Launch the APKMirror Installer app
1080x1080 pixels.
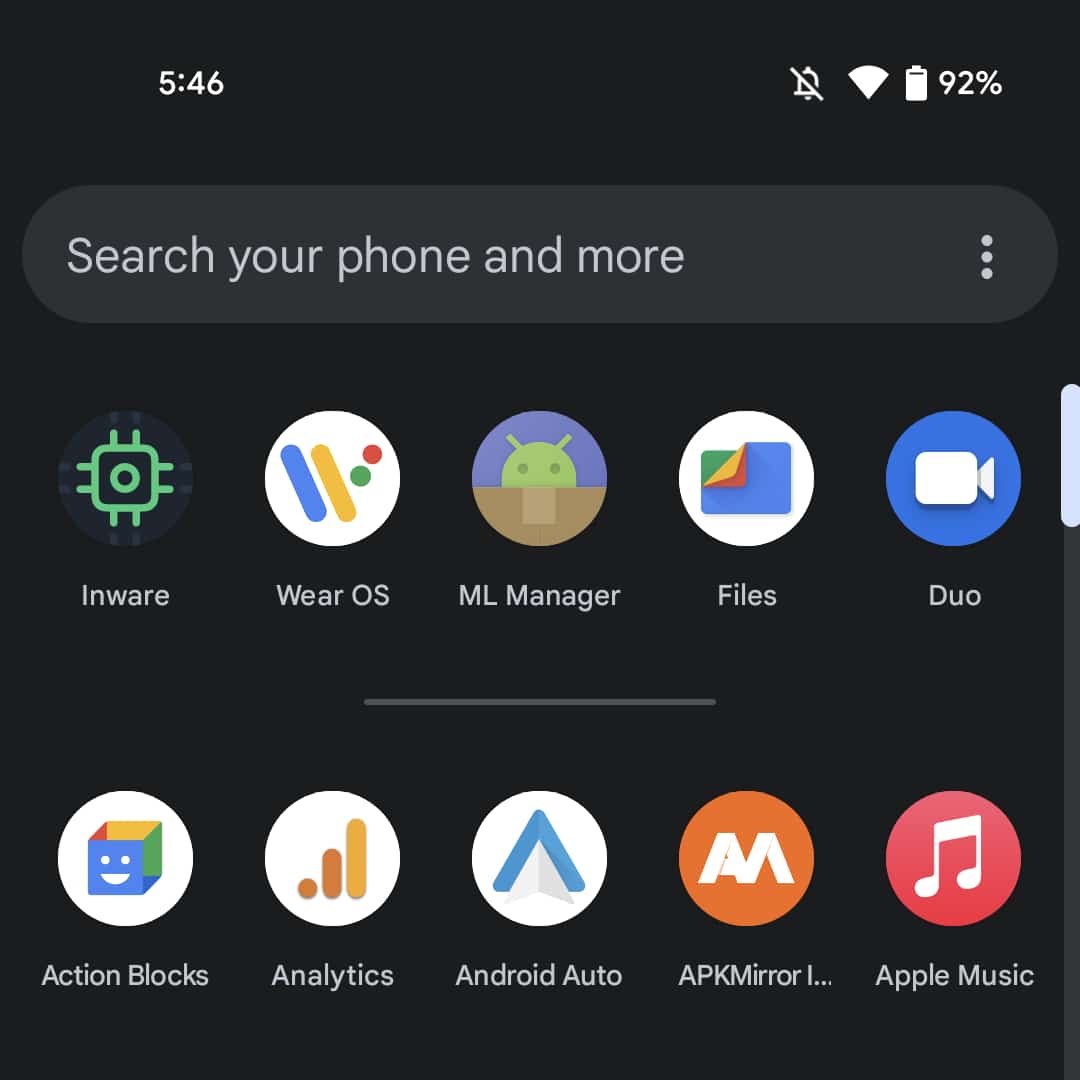pyautogui.click(x=746, y=858)
